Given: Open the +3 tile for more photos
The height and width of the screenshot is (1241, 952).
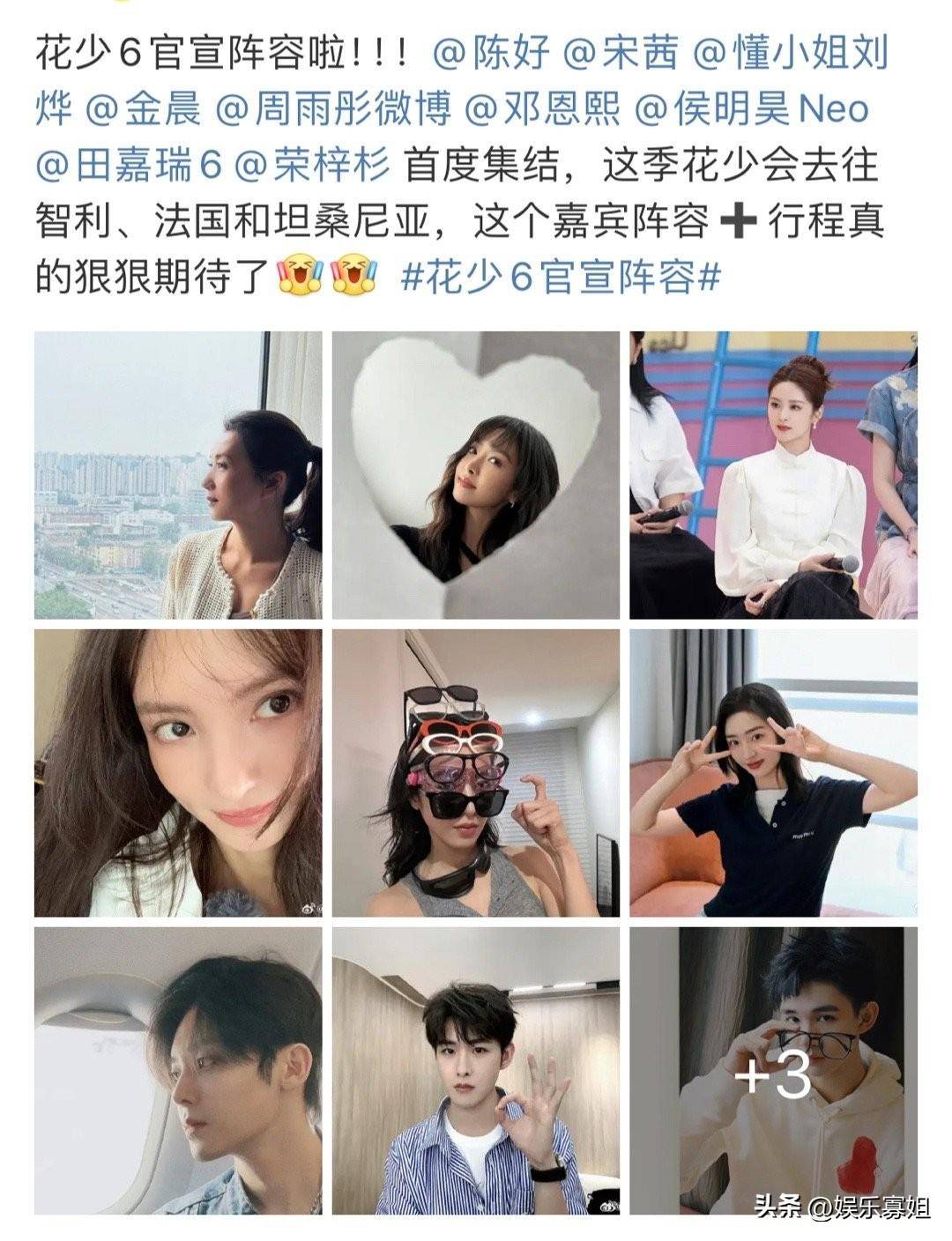Looking at the screenshot, I should [773, 1070].
